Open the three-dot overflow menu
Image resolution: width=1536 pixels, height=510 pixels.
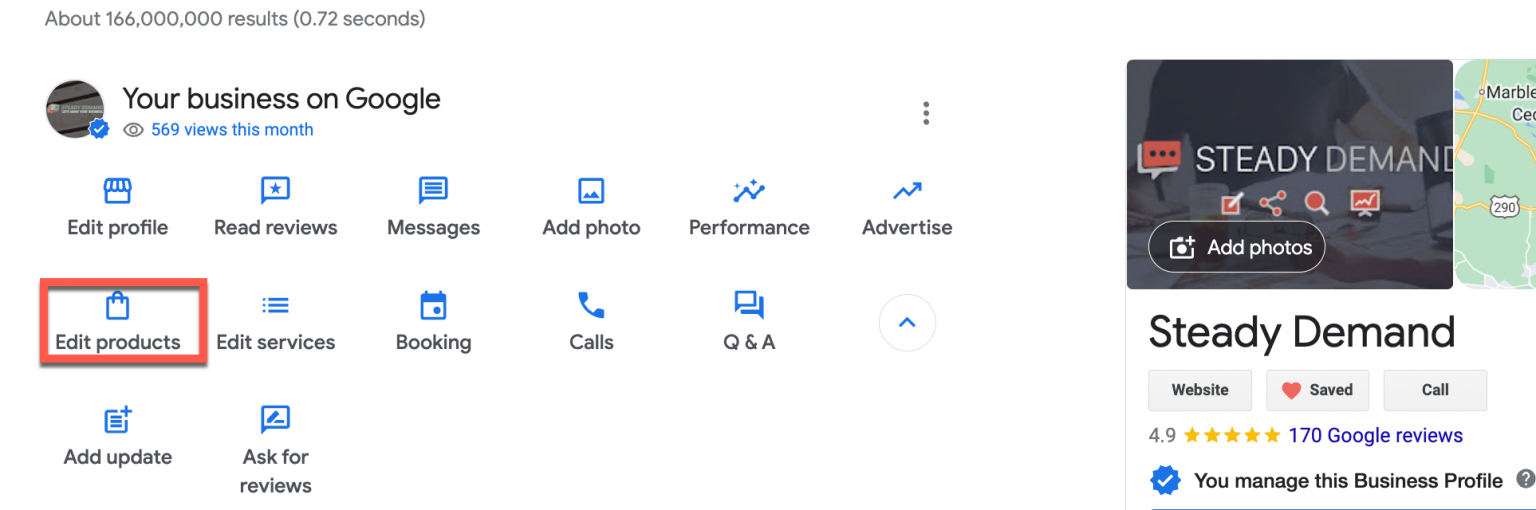click(926, 113)
